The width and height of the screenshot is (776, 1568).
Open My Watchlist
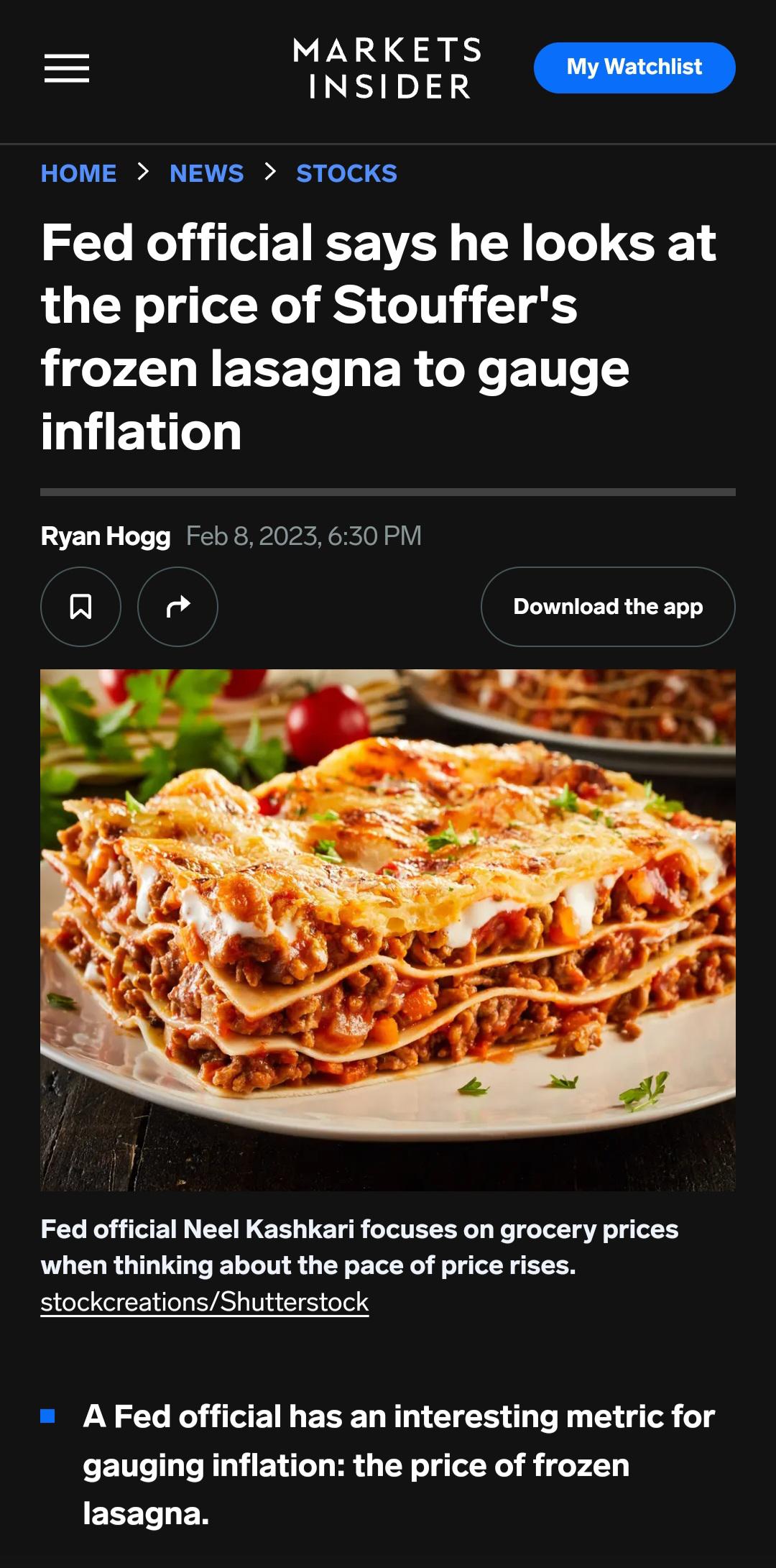[634, 68]
